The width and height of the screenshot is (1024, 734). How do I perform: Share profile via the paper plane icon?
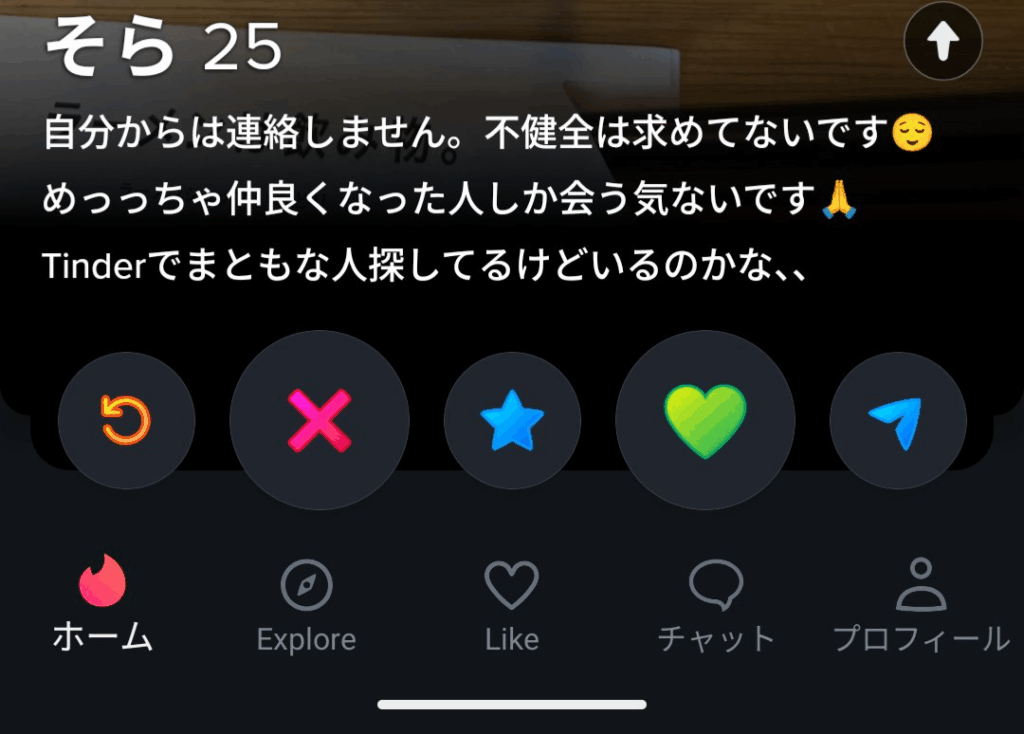click(x=897, y=421)
